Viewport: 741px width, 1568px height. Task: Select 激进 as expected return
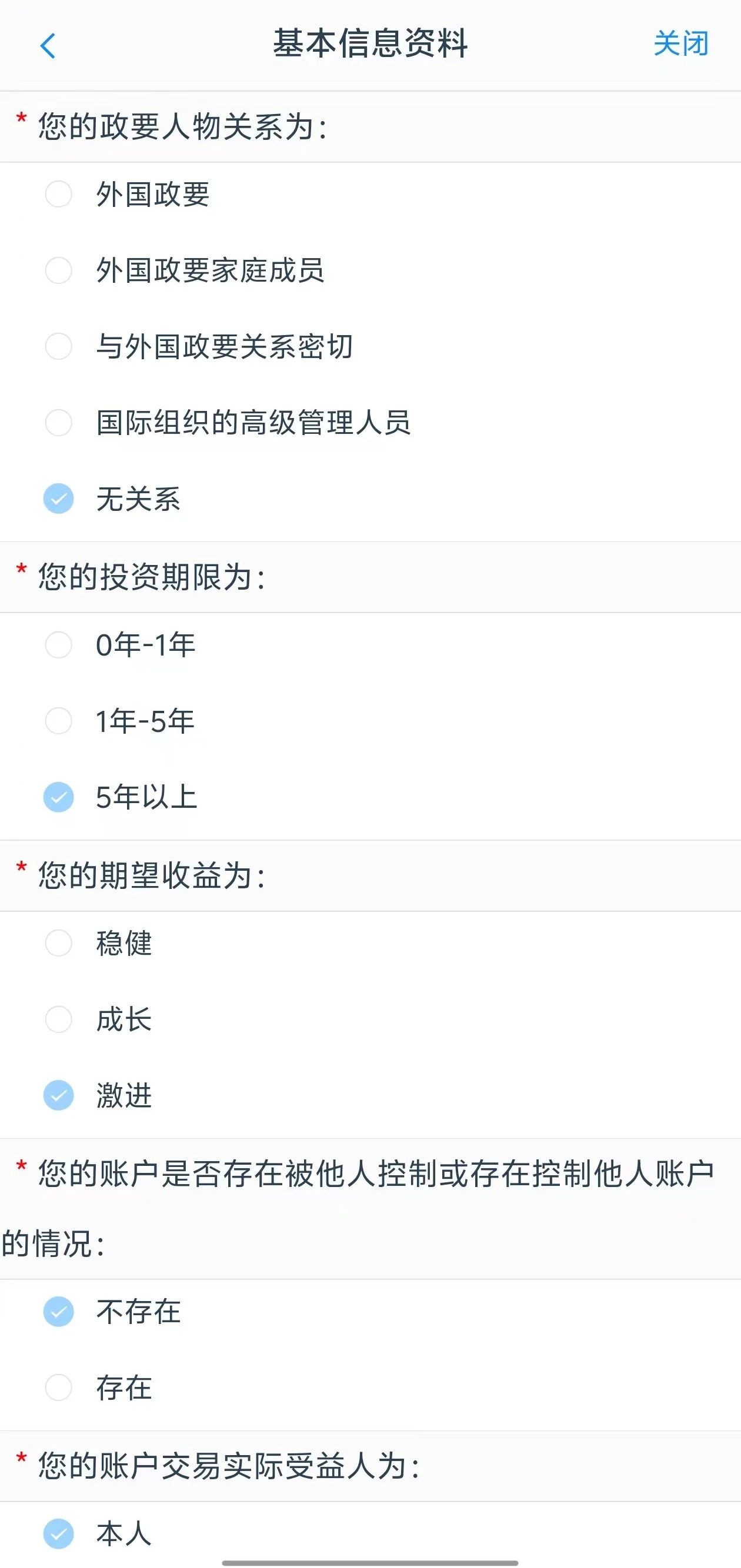(58, 1096)
